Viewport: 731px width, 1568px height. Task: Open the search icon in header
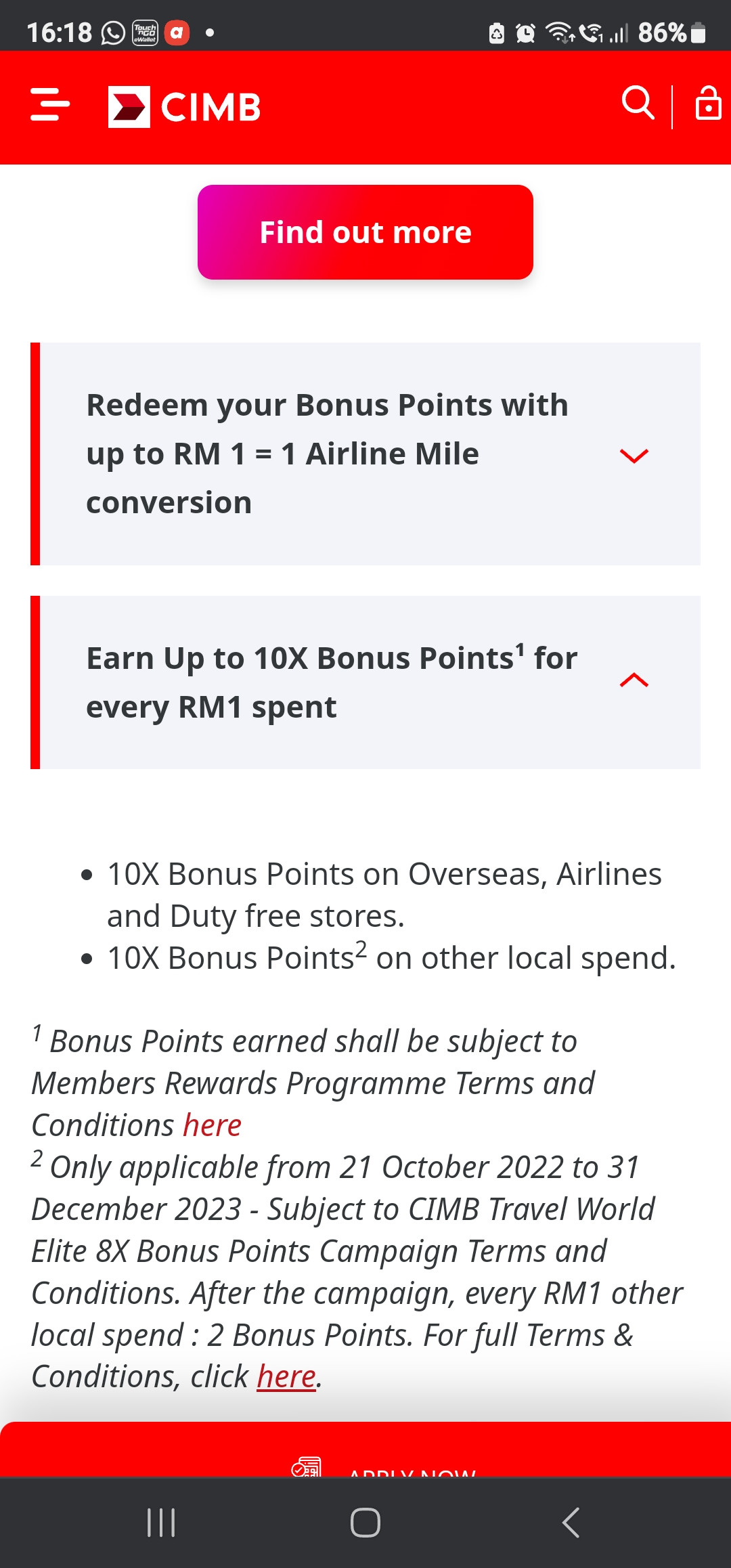[638, 103]
